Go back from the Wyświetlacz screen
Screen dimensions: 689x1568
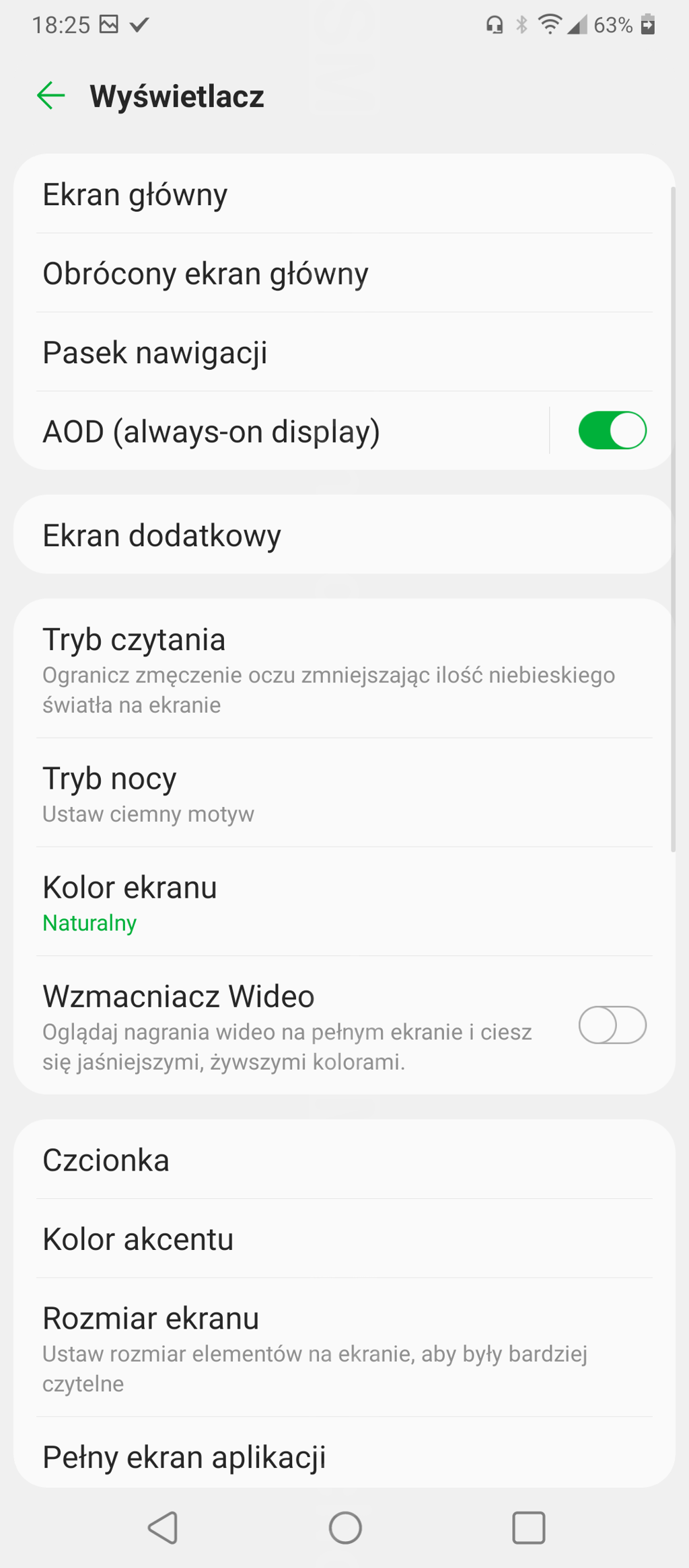click(50, 95)
